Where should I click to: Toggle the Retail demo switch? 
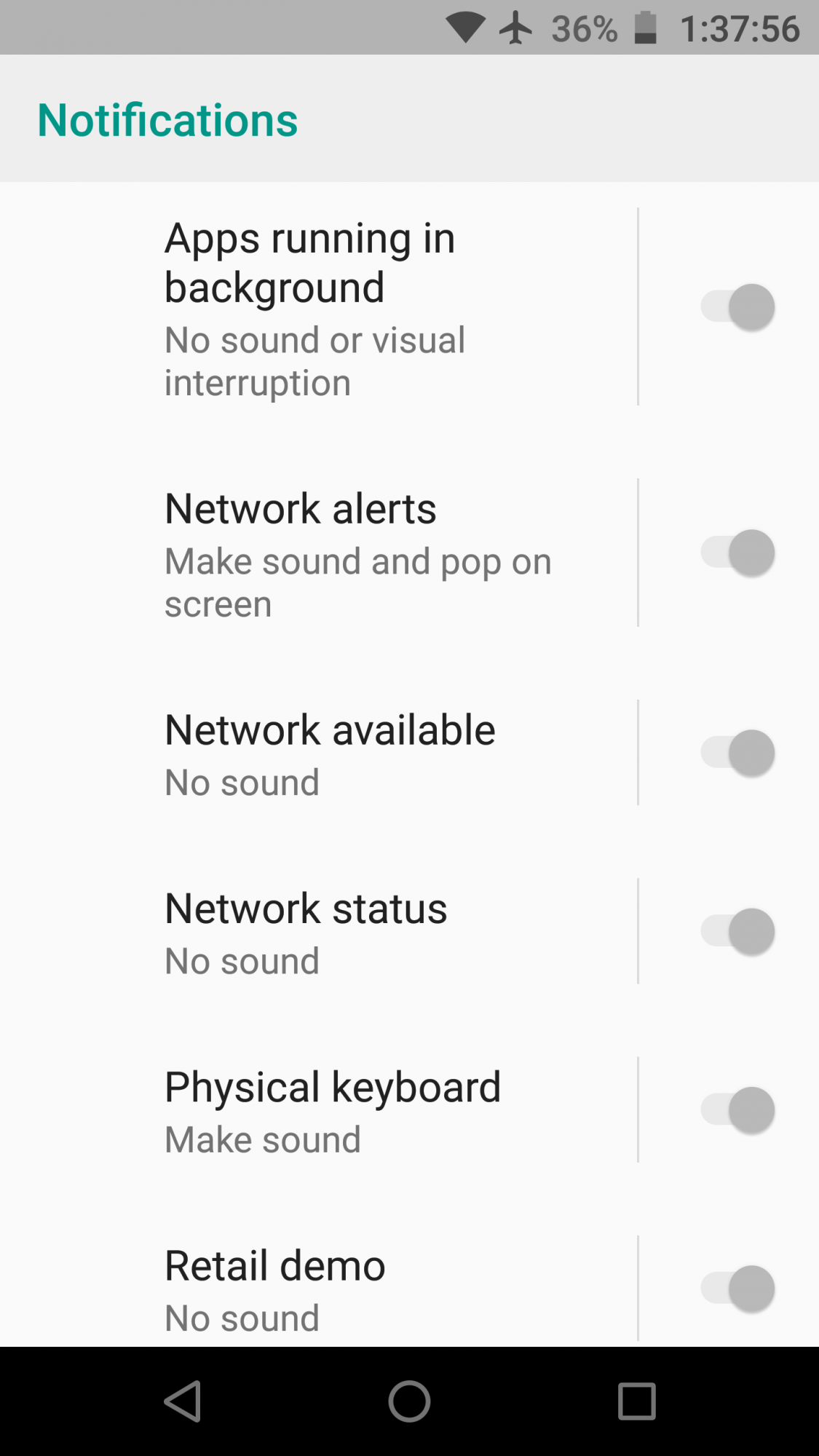(737, 1288)
